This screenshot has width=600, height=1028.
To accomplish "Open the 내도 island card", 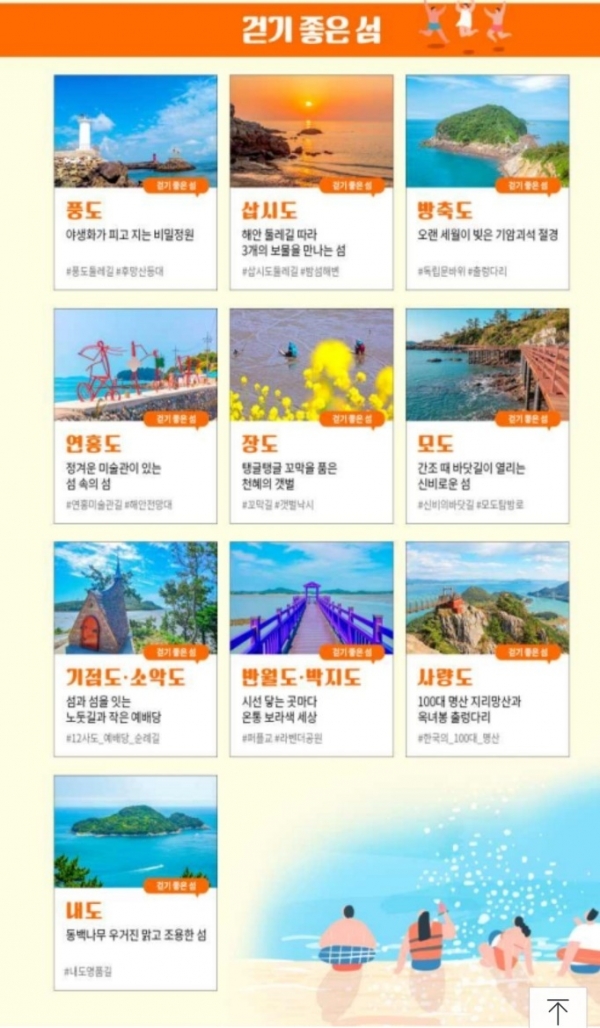I will (x=135, y=881).
